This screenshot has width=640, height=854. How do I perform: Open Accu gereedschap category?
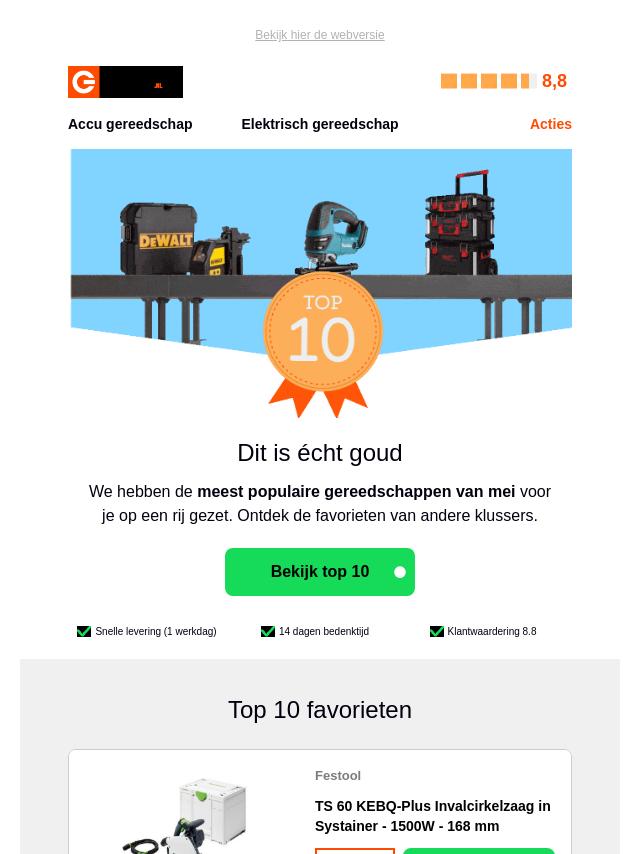tap(130, 124)
